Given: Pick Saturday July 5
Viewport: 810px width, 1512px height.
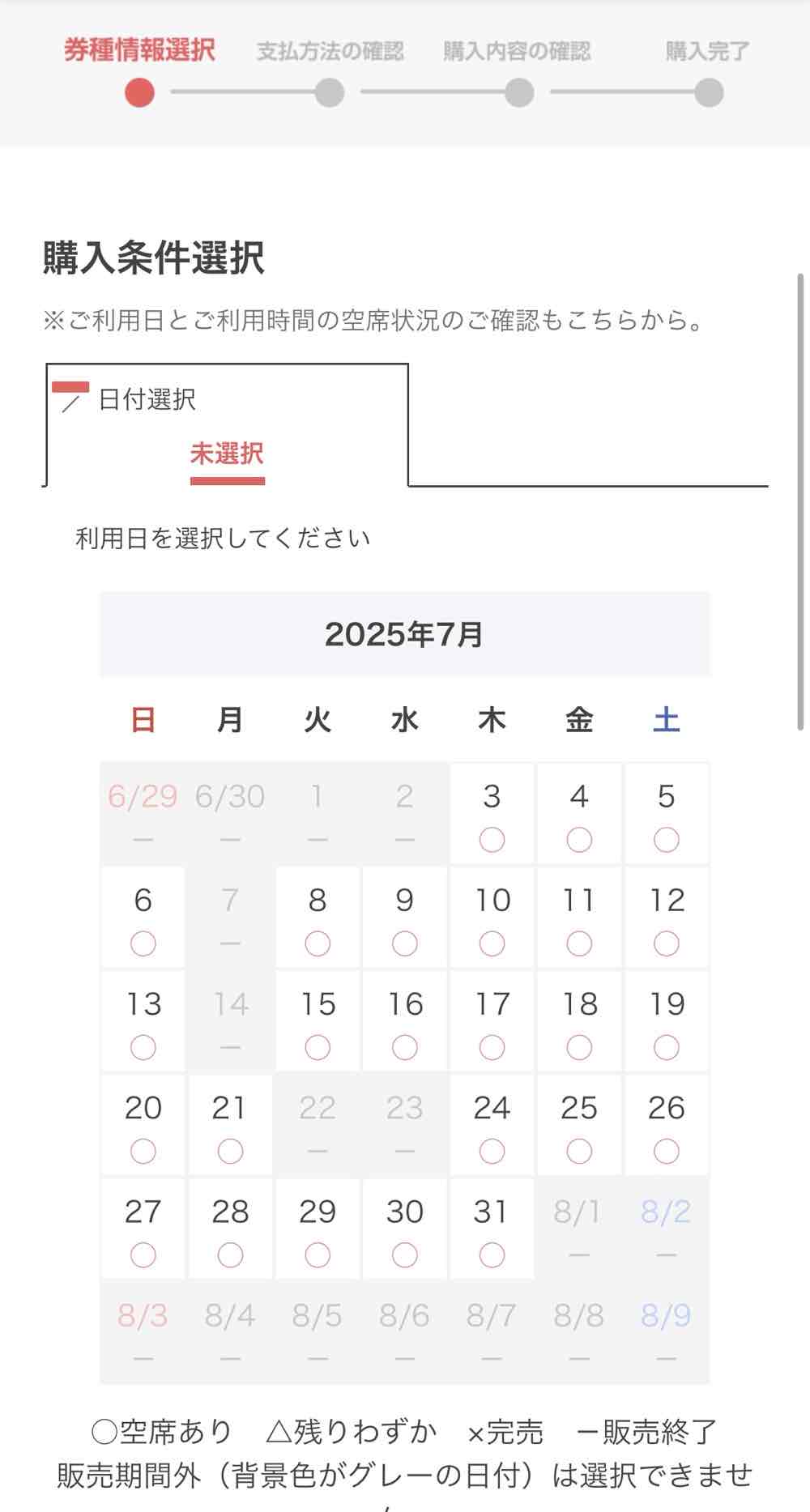Looking at the screenshot, I should (666, 814).
